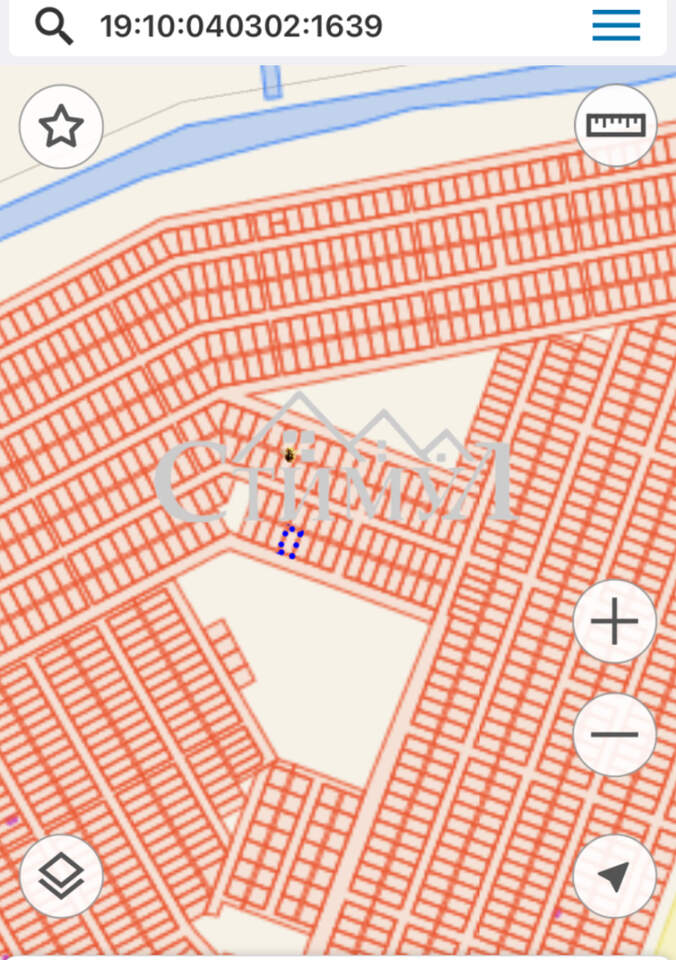676x960 pixels.
Task: Tap the search magnifier icon
Action: (x=54, y=26)
